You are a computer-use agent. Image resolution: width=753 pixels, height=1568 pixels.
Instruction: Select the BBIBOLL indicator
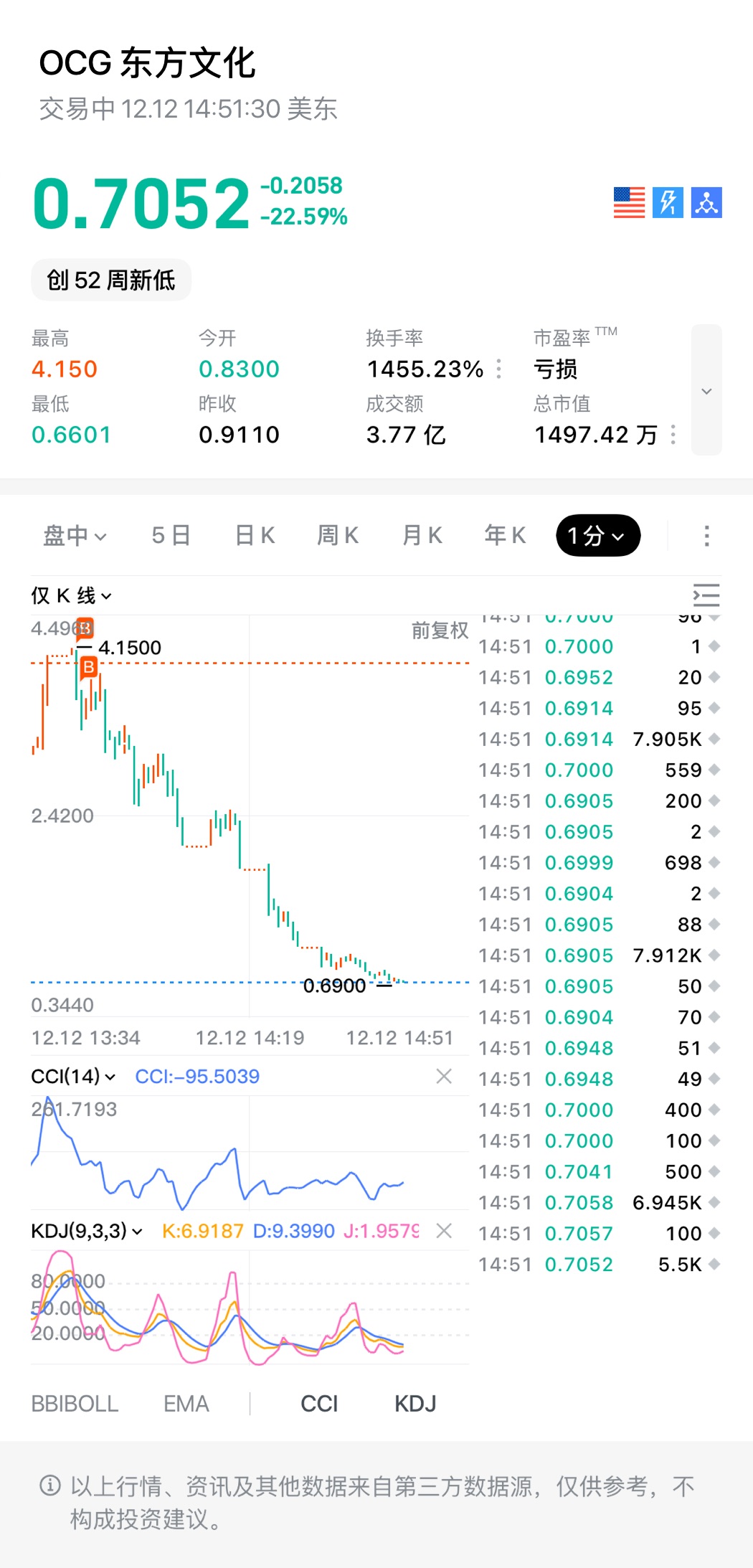click(75, 1404)
